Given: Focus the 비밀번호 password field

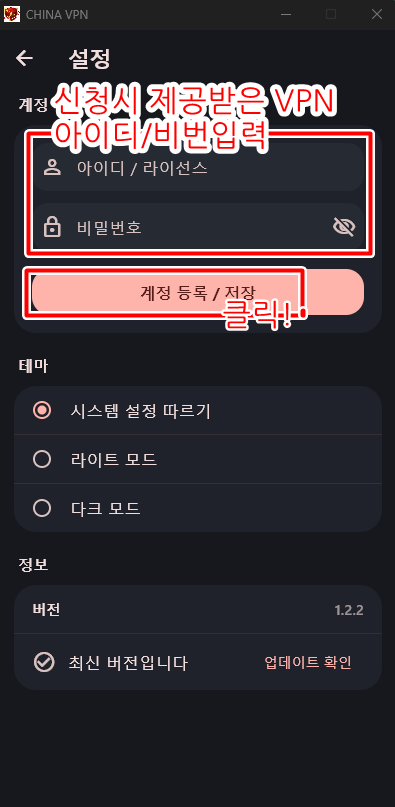Looking at the screenshot, I should (199, 227).
